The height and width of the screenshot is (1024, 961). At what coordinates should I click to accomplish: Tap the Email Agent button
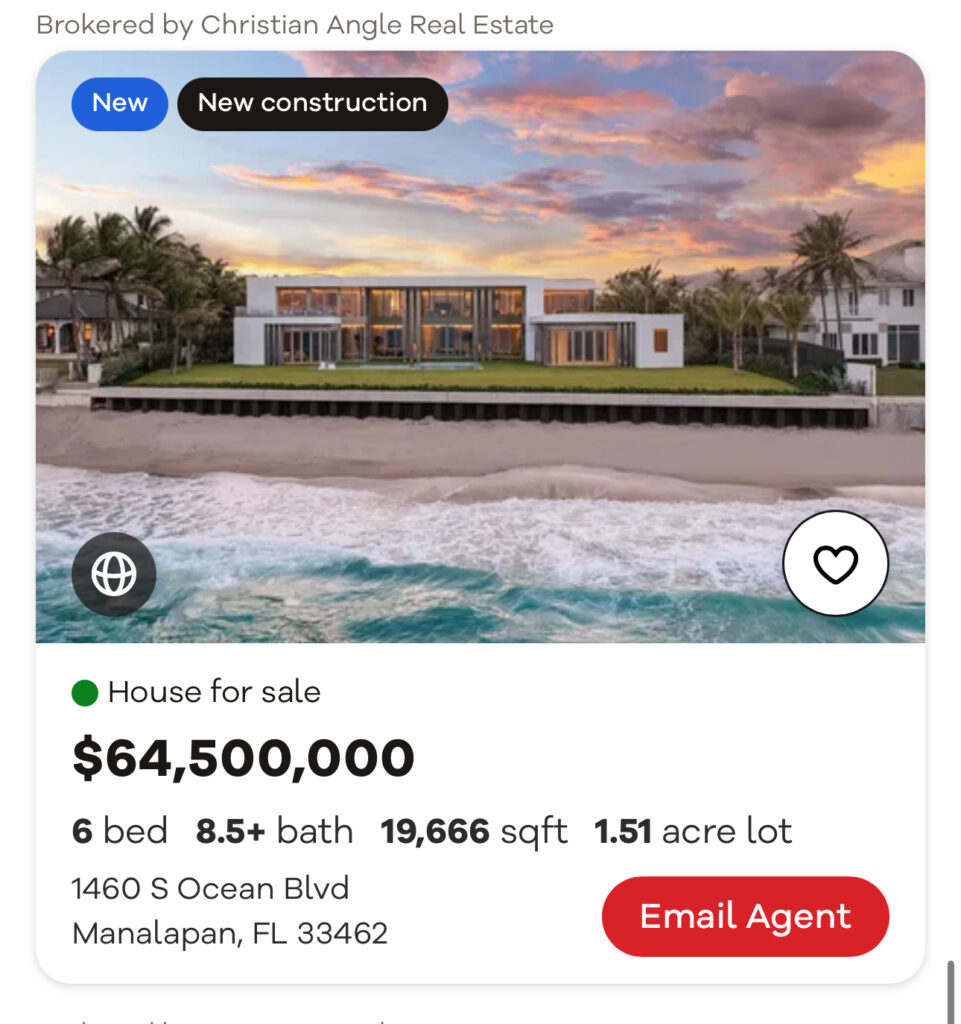[745, 917]
